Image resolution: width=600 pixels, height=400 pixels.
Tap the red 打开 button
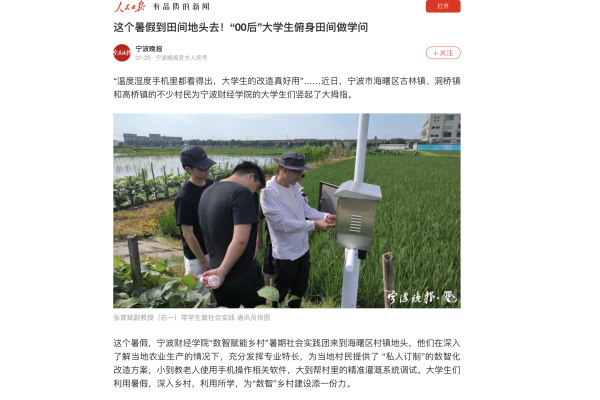(x=443, y=6)
